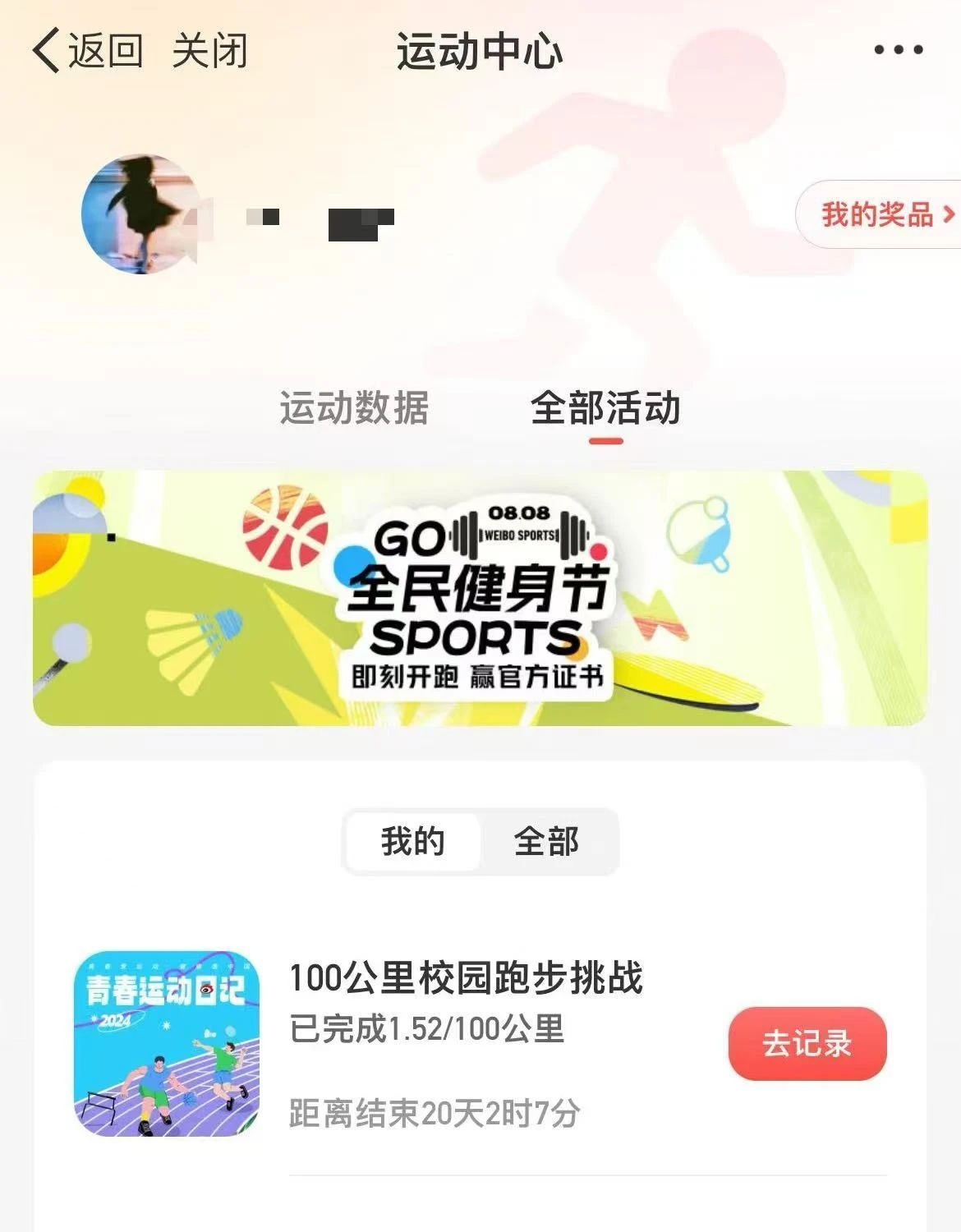This screenshot has width=961, height=1232.
Task: Open the 全民健身节 sports banner
Action: click(x=480, y=598)
